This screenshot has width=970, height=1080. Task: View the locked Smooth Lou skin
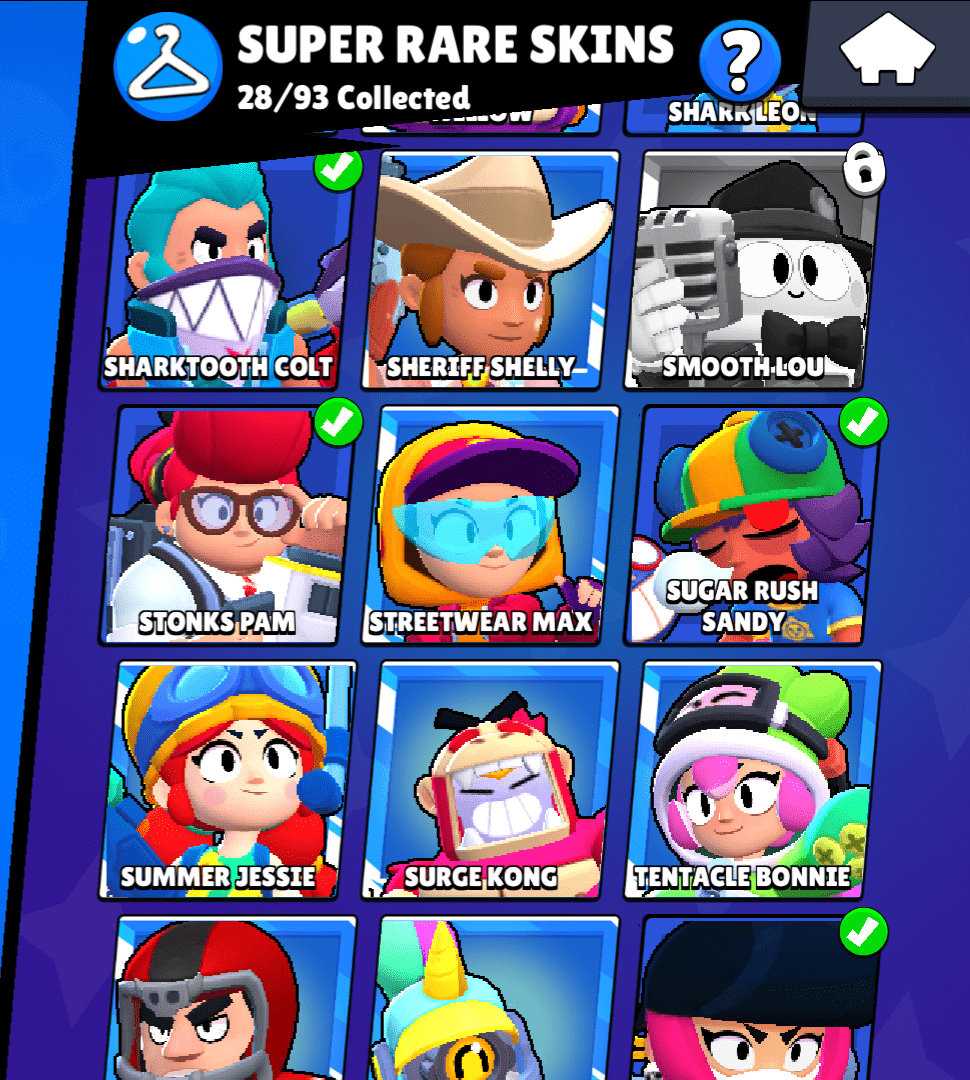tap(752, 270)
